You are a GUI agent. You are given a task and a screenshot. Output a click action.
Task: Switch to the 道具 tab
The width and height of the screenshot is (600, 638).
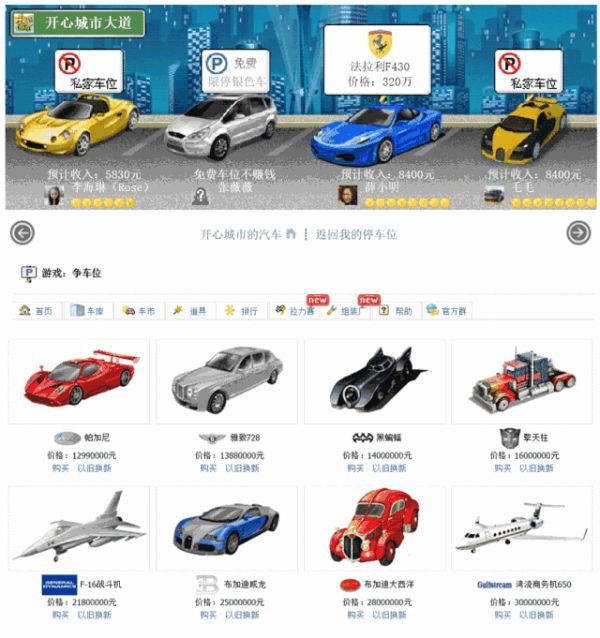coord(190,311)
